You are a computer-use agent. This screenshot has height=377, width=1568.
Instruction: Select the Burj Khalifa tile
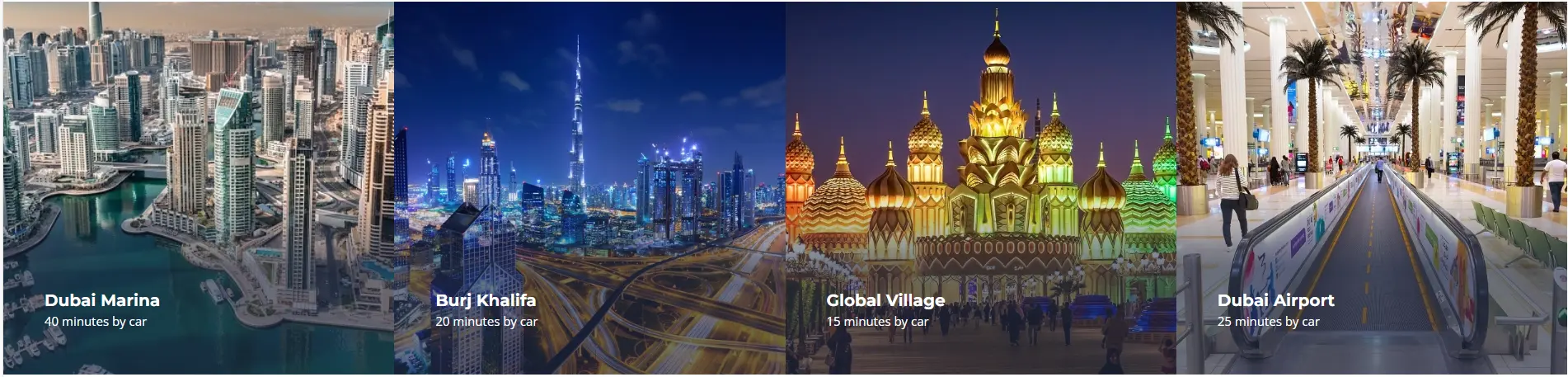pos(589,188)
